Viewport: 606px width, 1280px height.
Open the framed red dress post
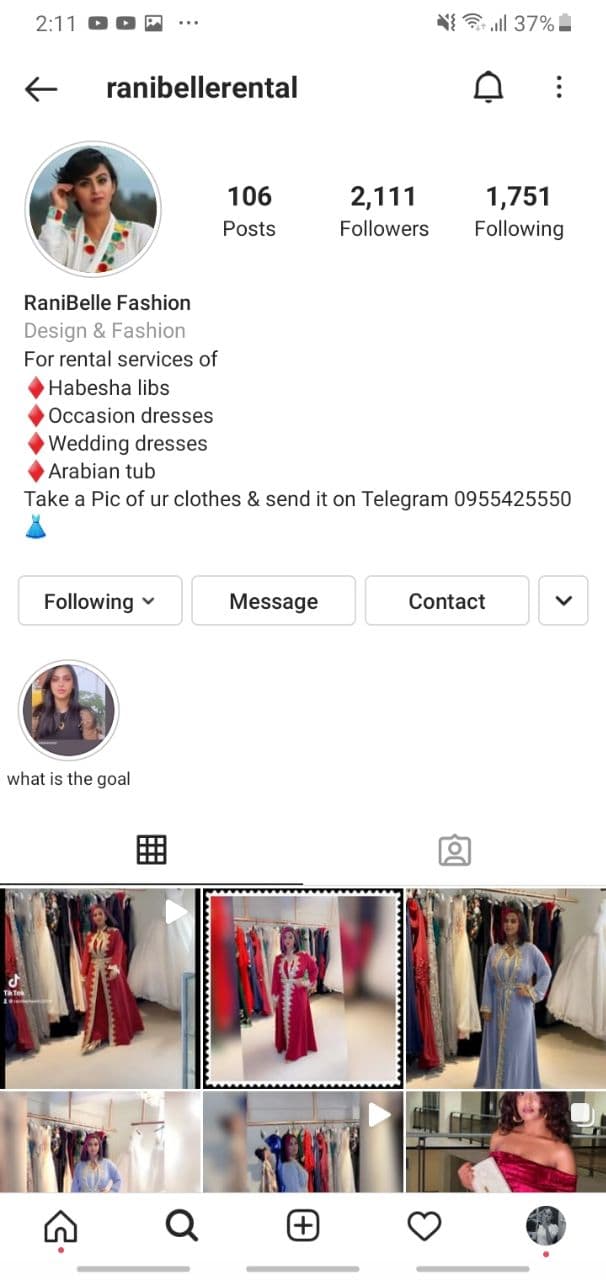click(x=303, y=988)
